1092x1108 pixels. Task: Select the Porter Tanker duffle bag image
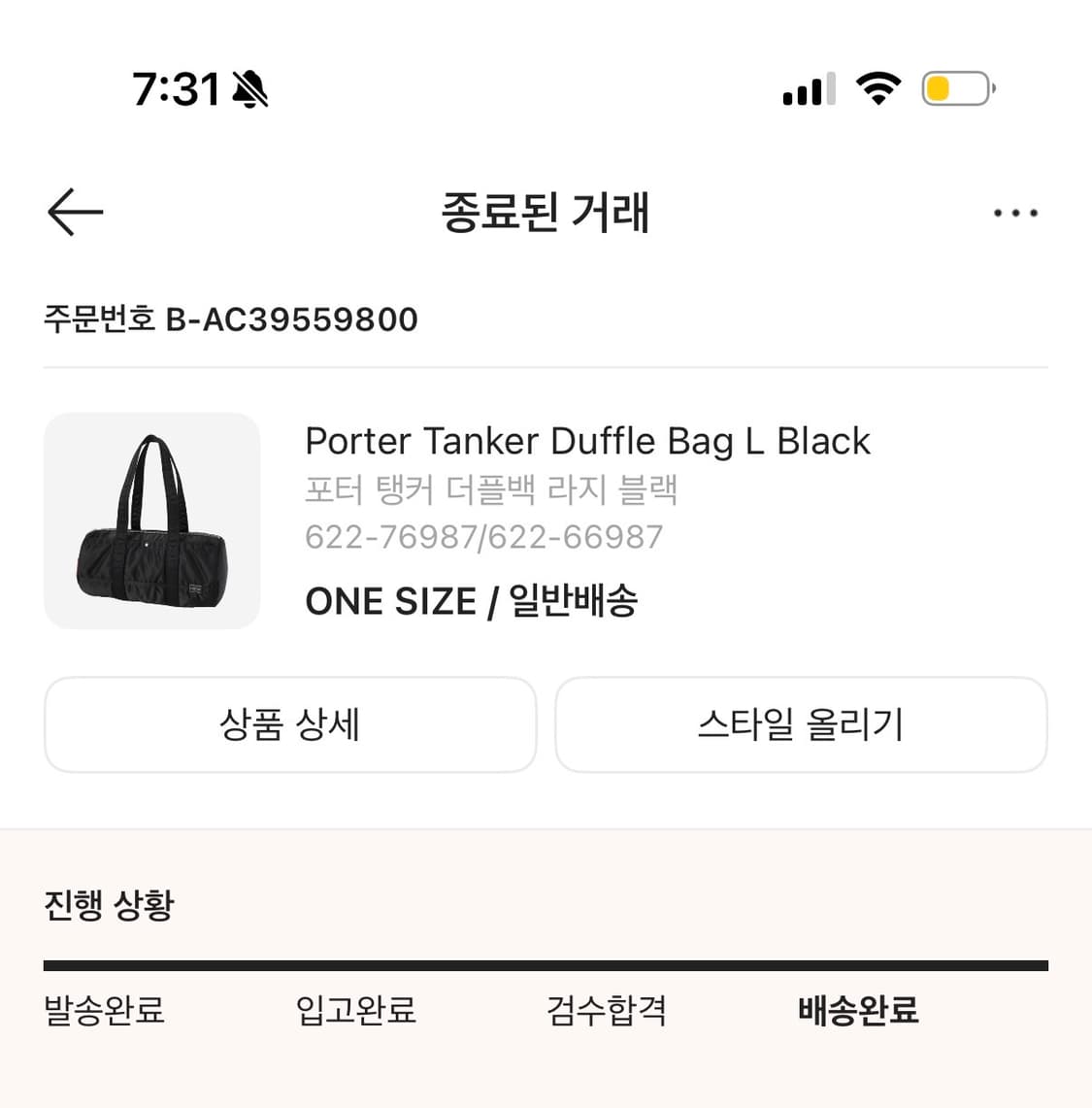click(152, 521)
